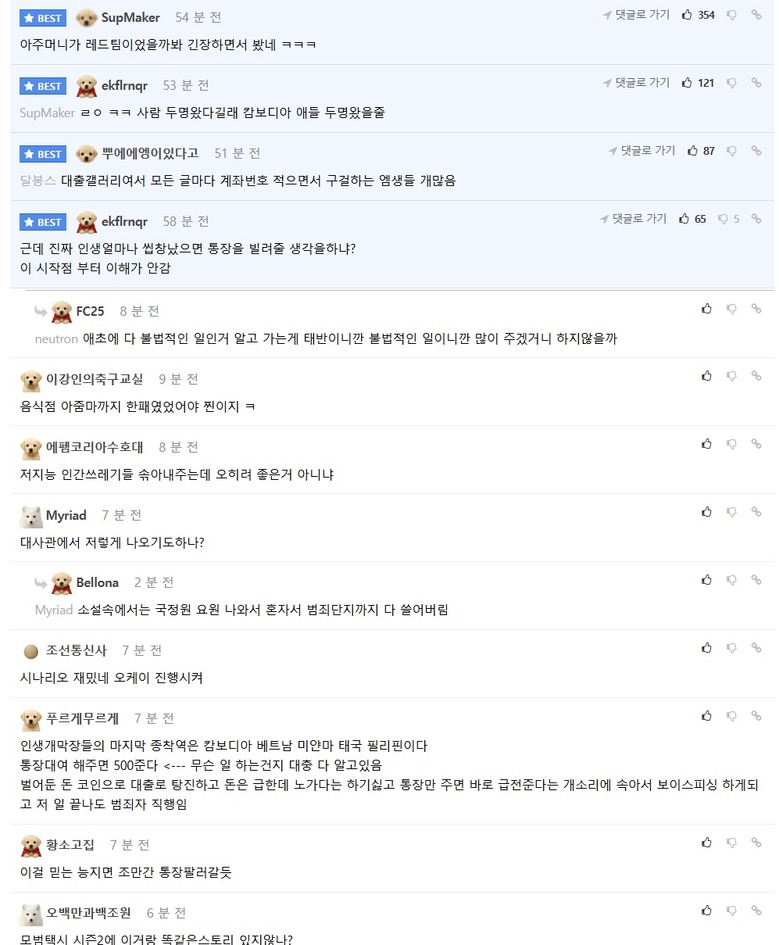The height and width of the screenshot is (945, 779).
Task: Copy link to Bellona's reply
Action: point(757,580)
